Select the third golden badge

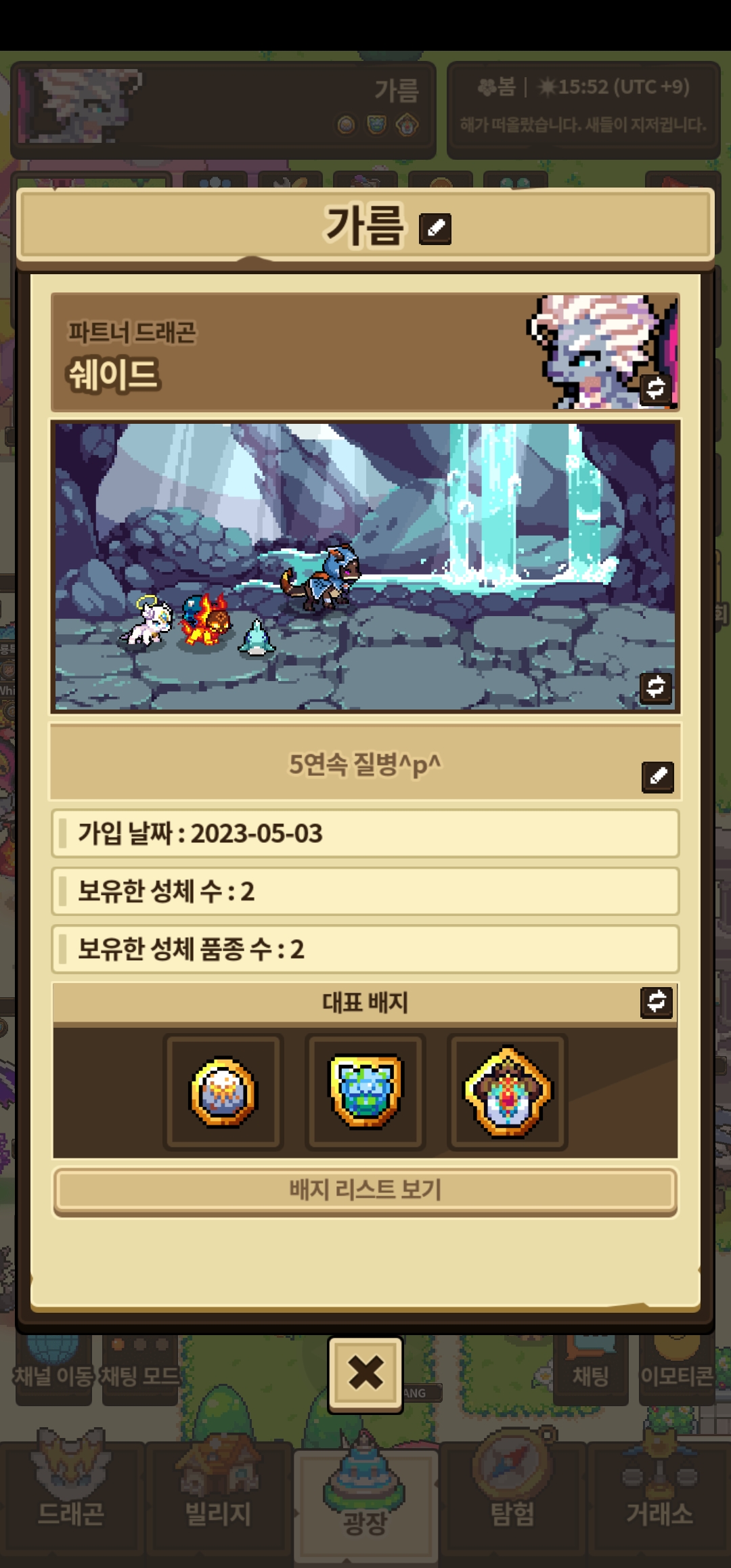pos(508,1092)
